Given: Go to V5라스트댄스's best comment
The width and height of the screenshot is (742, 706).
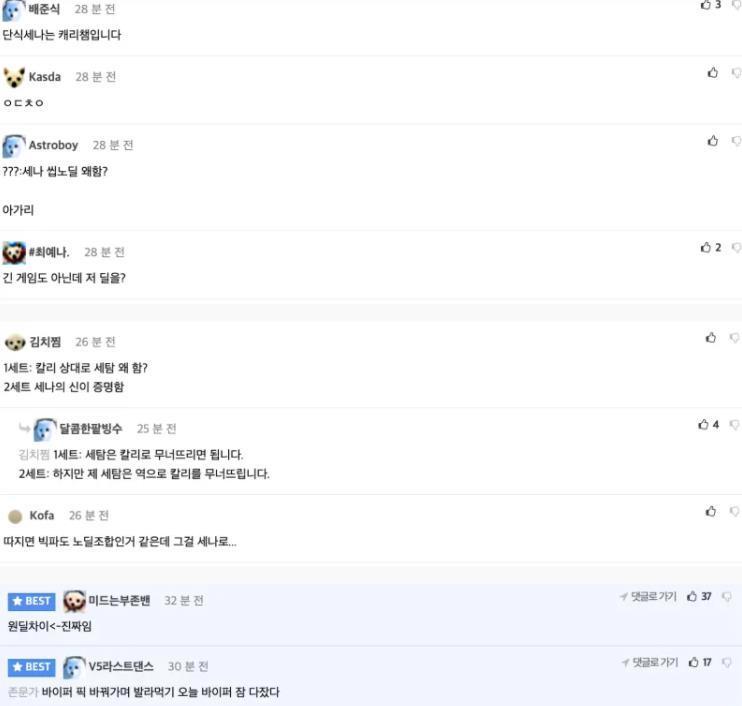Looking at the screenshot, I should coord(648,663).
